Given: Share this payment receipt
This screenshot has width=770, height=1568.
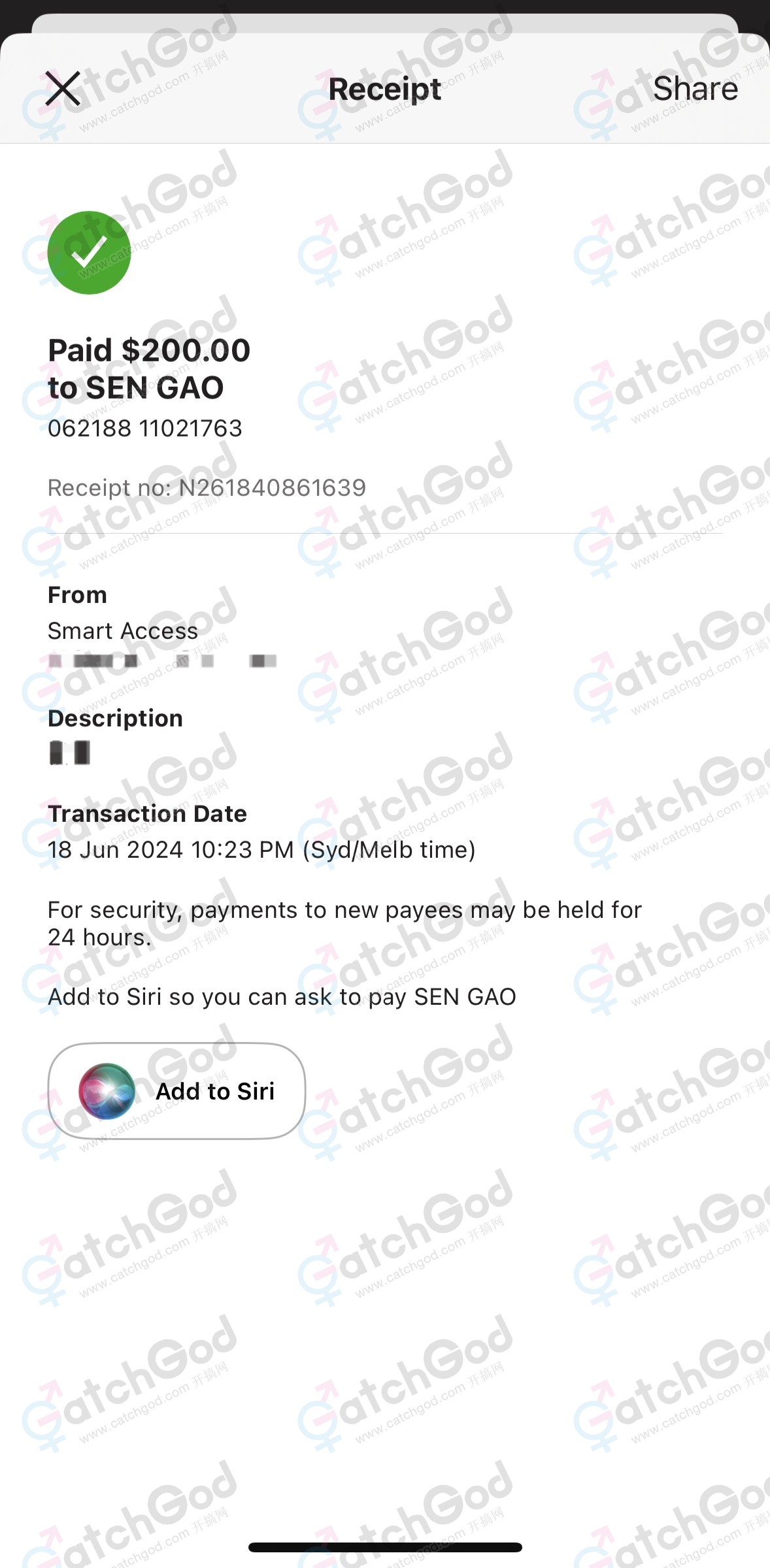Looking at the screenshot, I should click(695, 88).
